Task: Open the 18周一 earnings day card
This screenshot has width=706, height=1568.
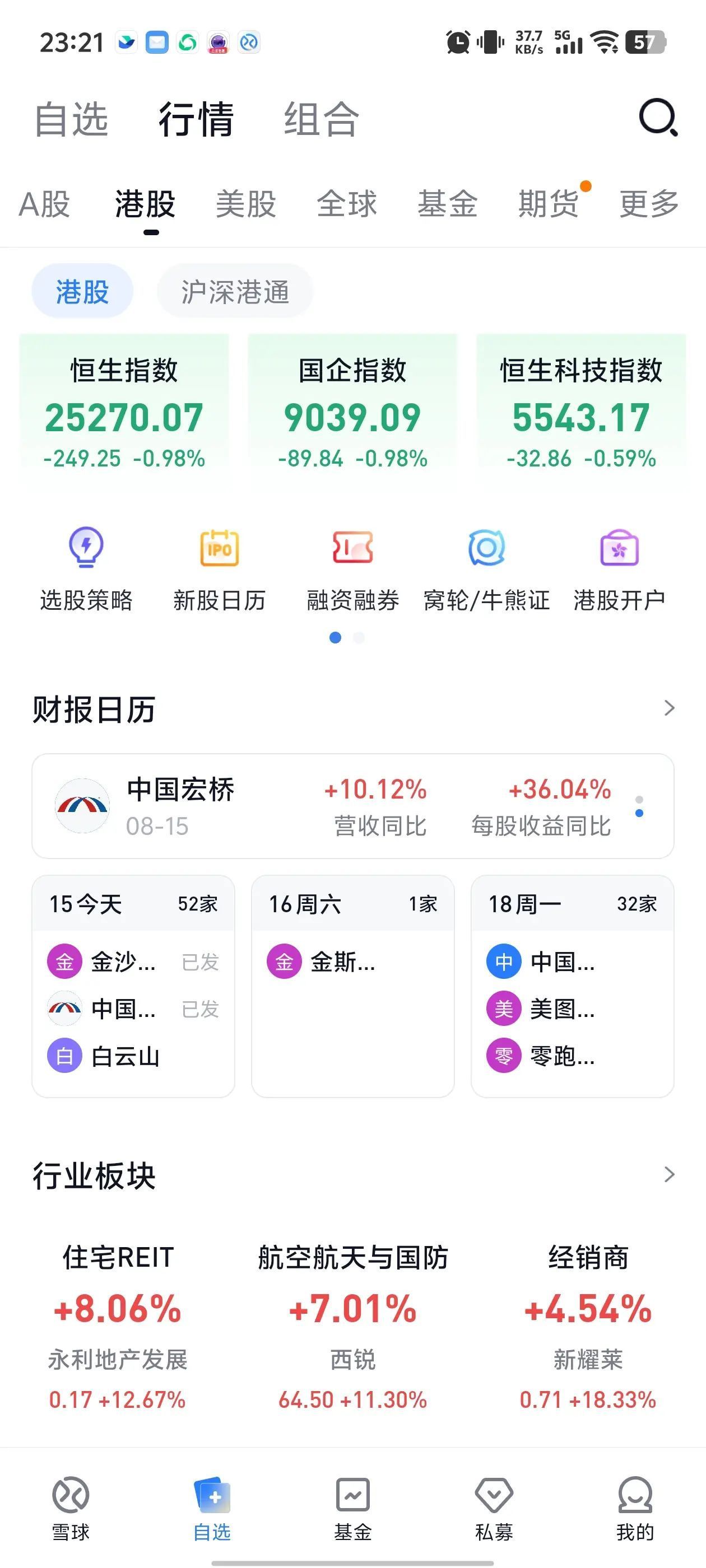Action: (572, 986)
